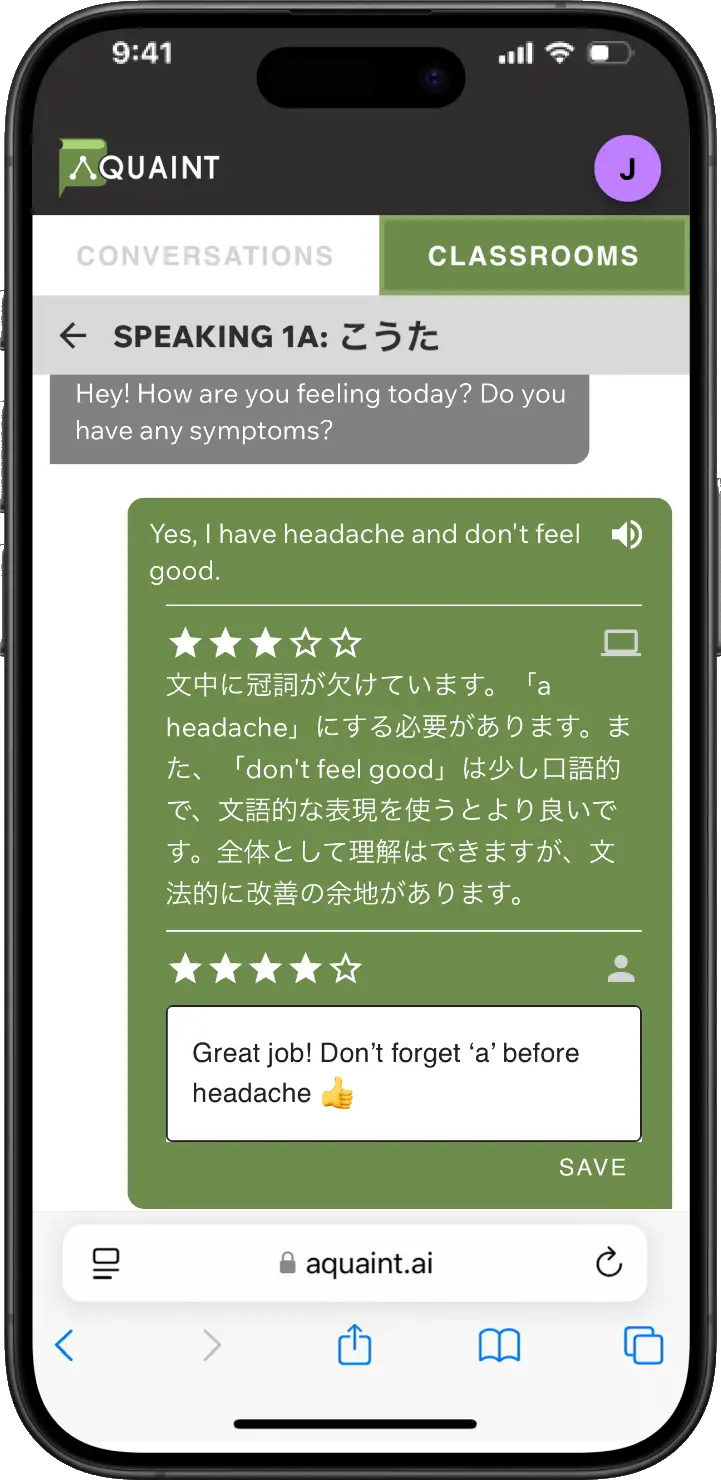Go back from Speaking 1A
Viewport: 721px width, 1480px height.
[73, 336]
